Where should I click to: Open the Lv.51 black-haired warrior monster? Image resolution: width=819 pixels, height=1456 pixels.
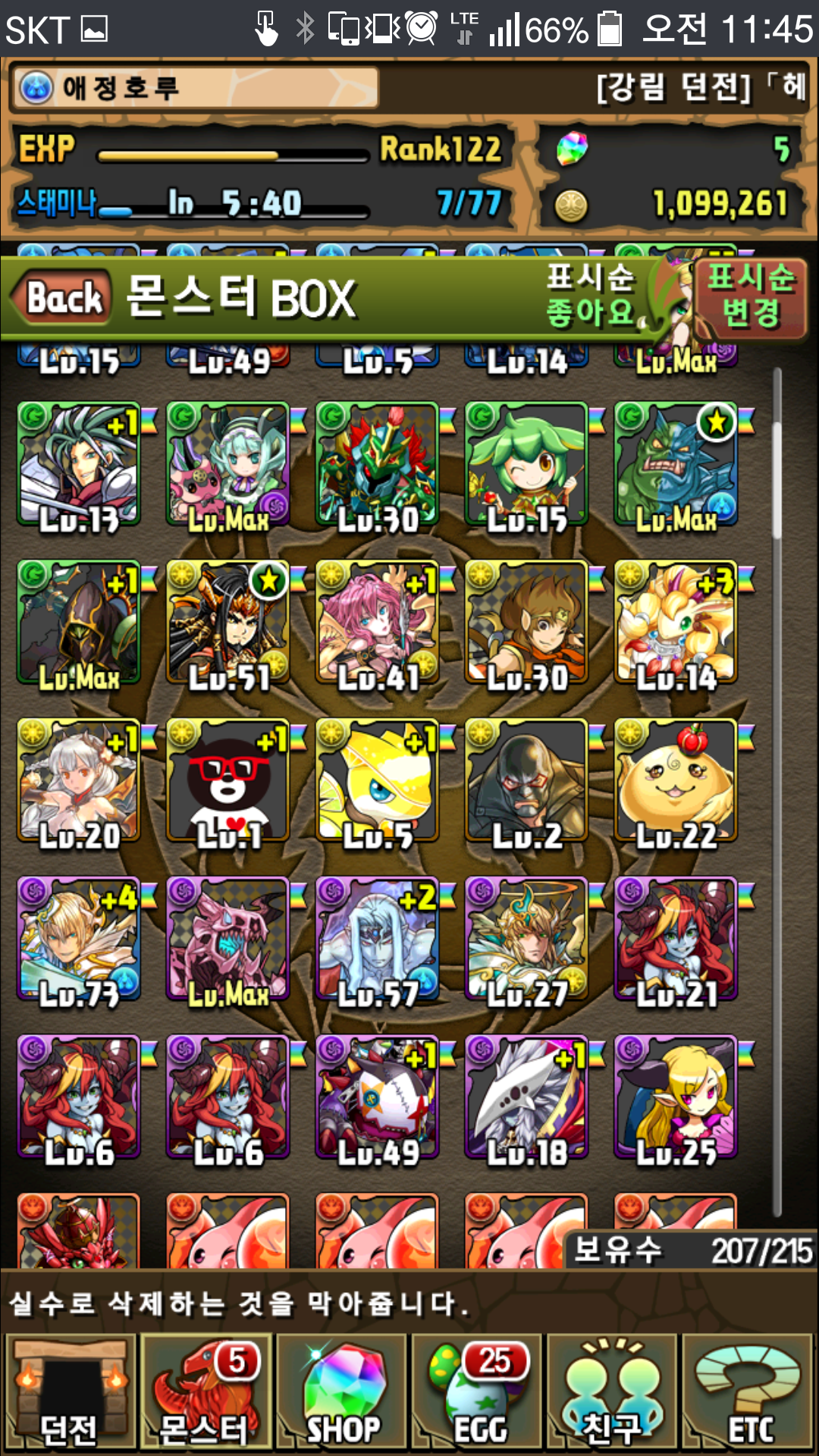pyautogui.click(x=227, y=623)
